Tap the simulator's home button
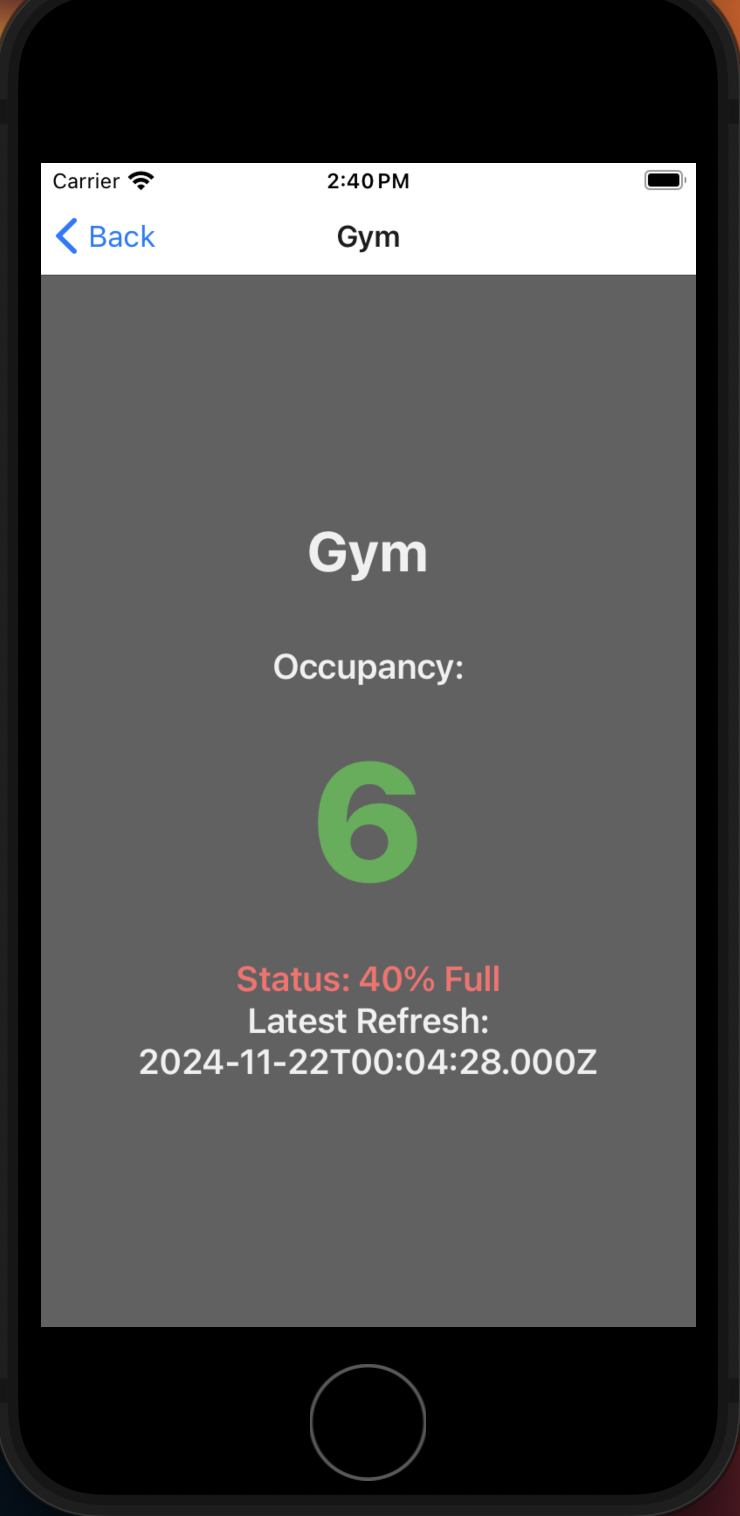 coord(368,1422)
